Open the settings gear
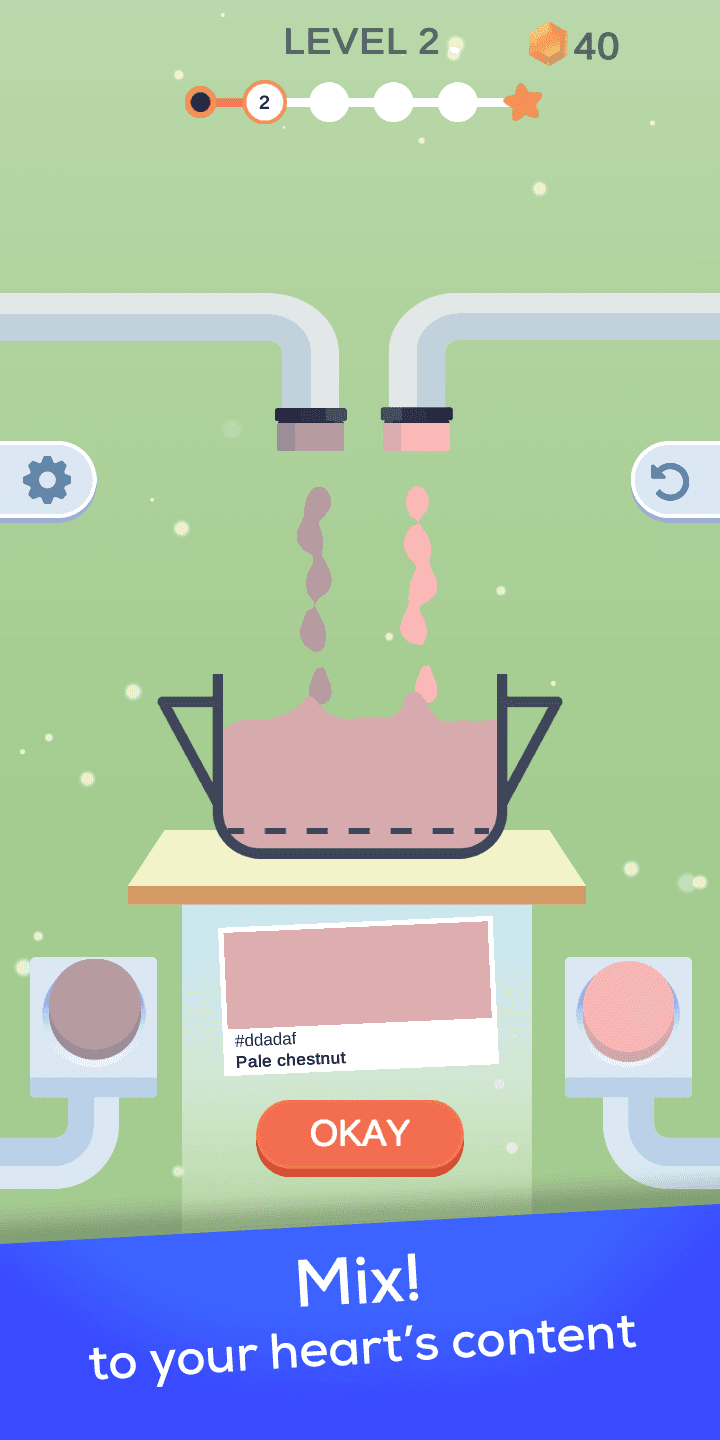This screenshot has width=720, height=1440. [47, 480]
